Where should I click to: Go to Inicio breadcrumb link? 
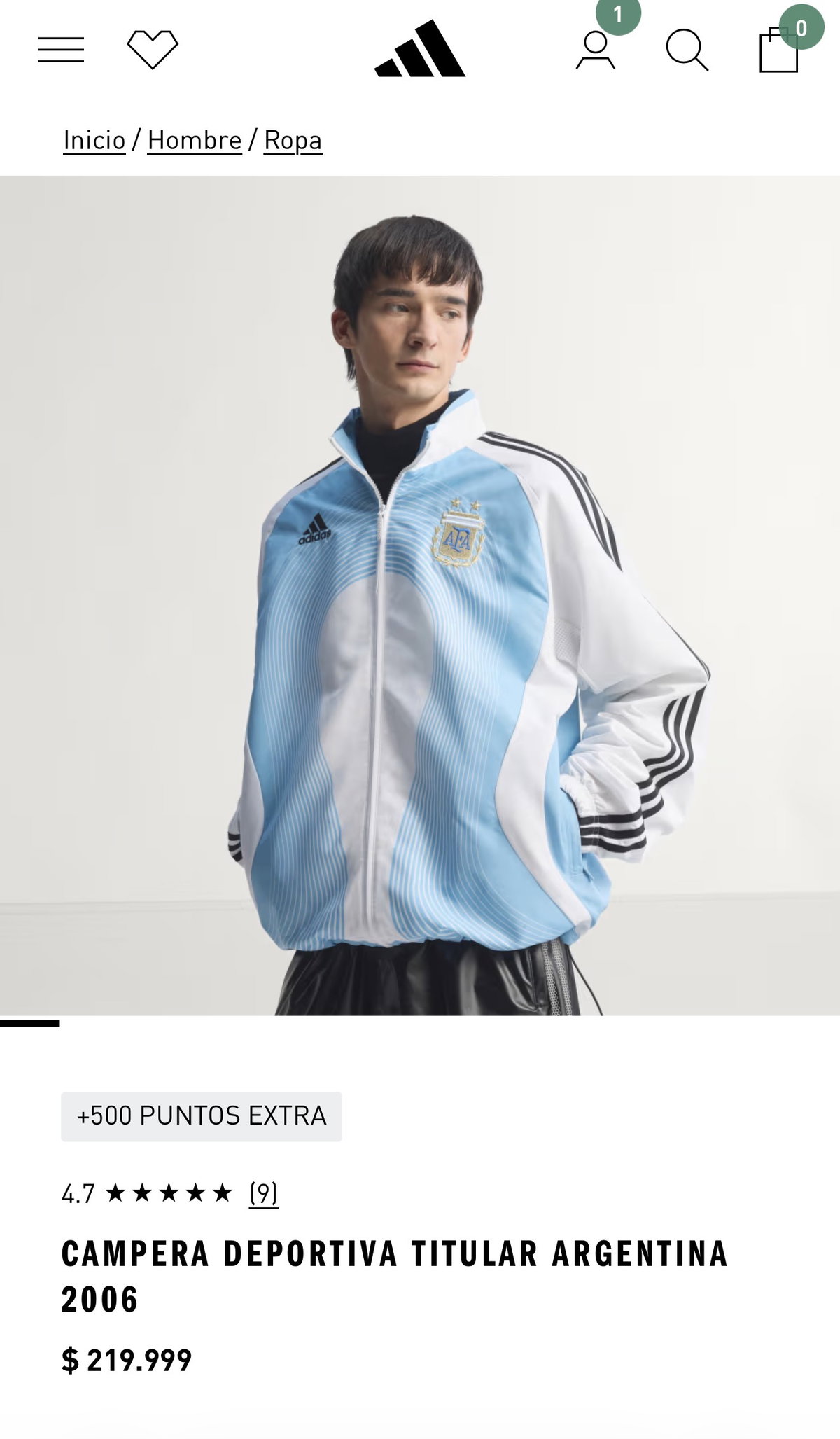click(x=94, y=140)
